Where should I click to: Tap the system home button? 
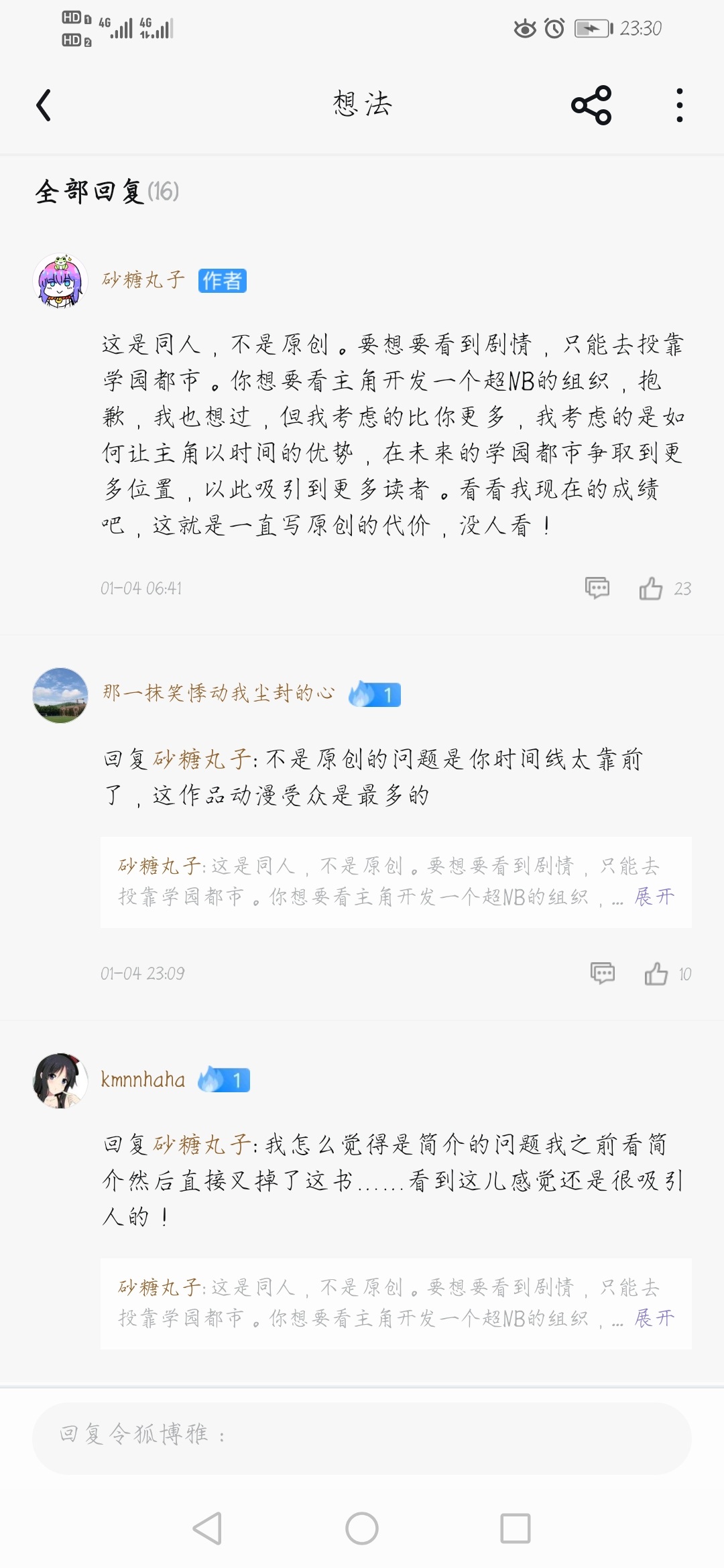coord(362,1528)
